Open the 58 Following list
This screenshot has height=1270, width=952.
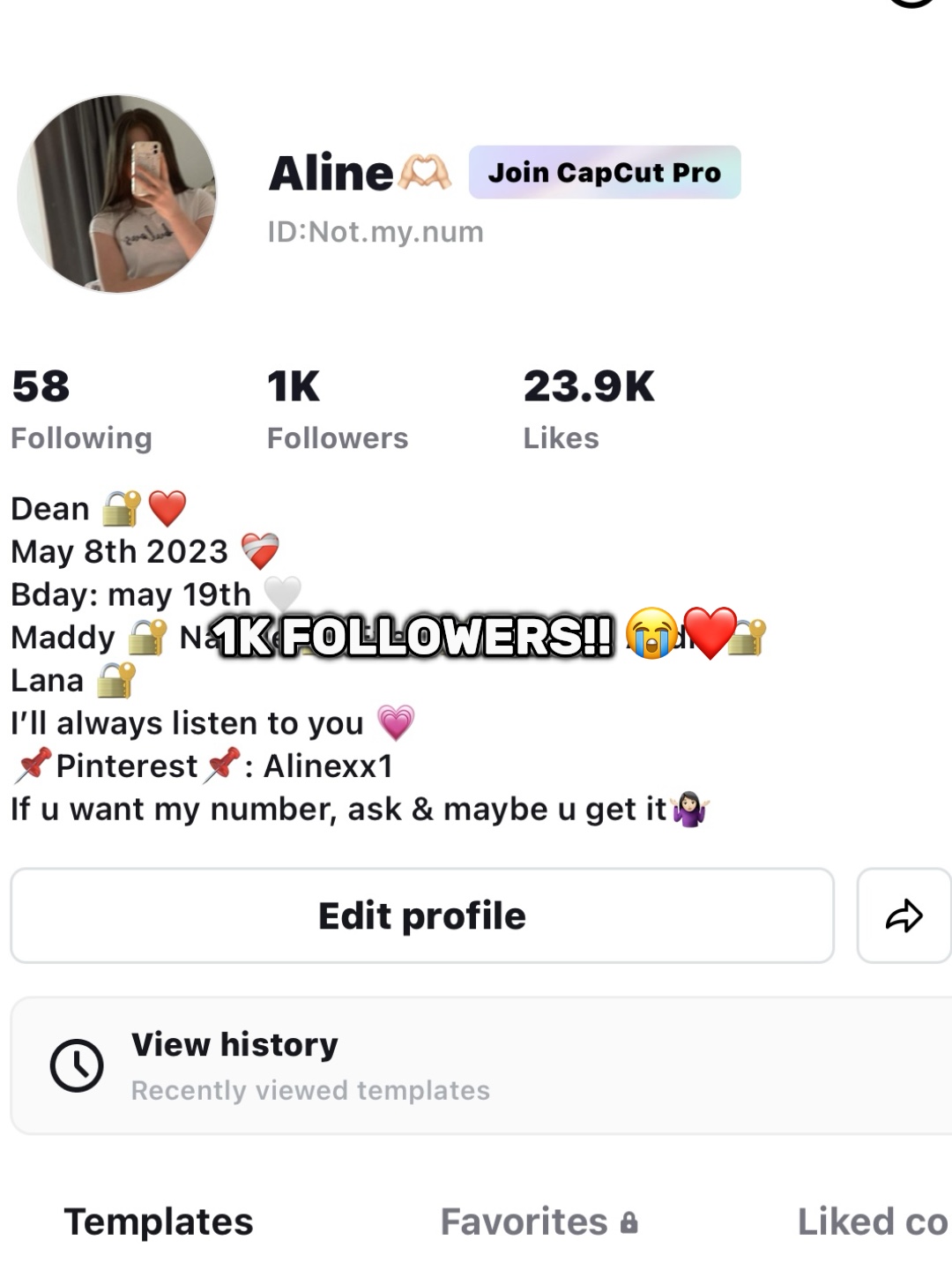coord(81,410)
